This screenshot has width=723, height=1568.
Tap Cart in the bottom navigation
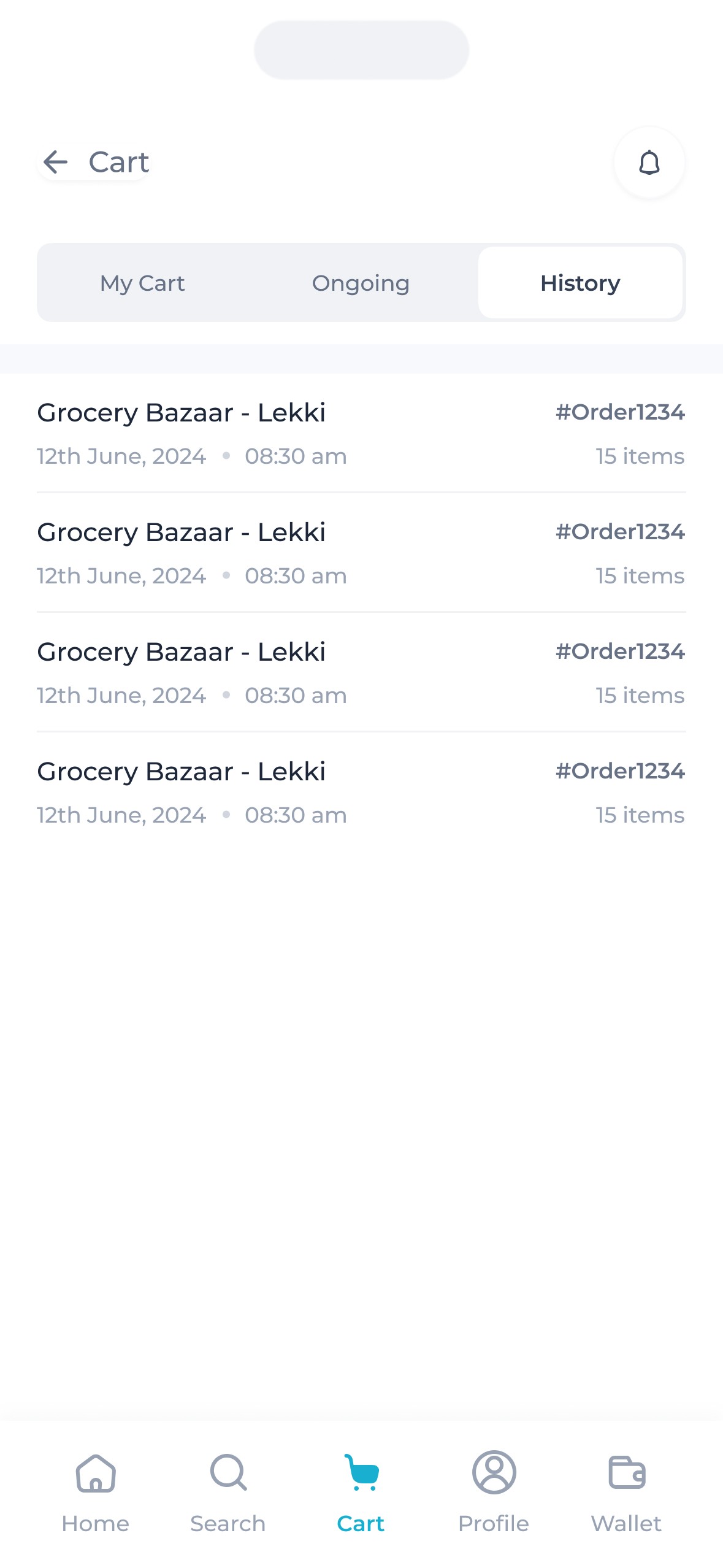pyautogui.click(x=361, y=1491)
